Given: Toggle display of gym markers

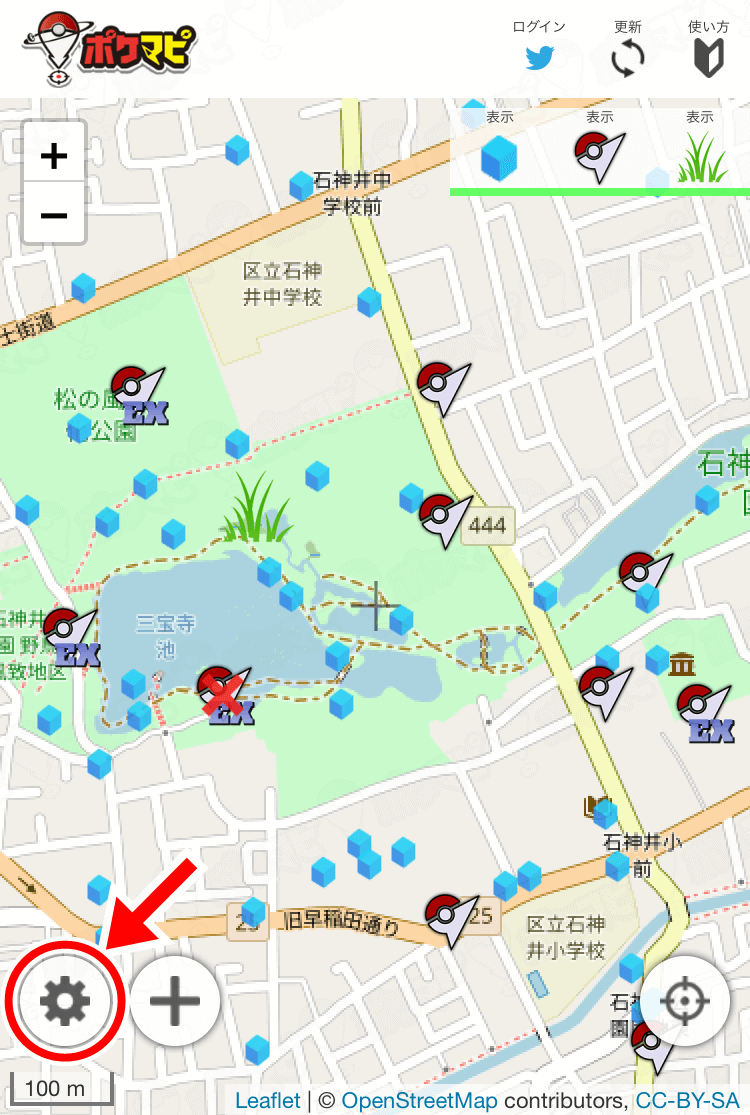Looking at the screenshot, I should coord(598,152).
